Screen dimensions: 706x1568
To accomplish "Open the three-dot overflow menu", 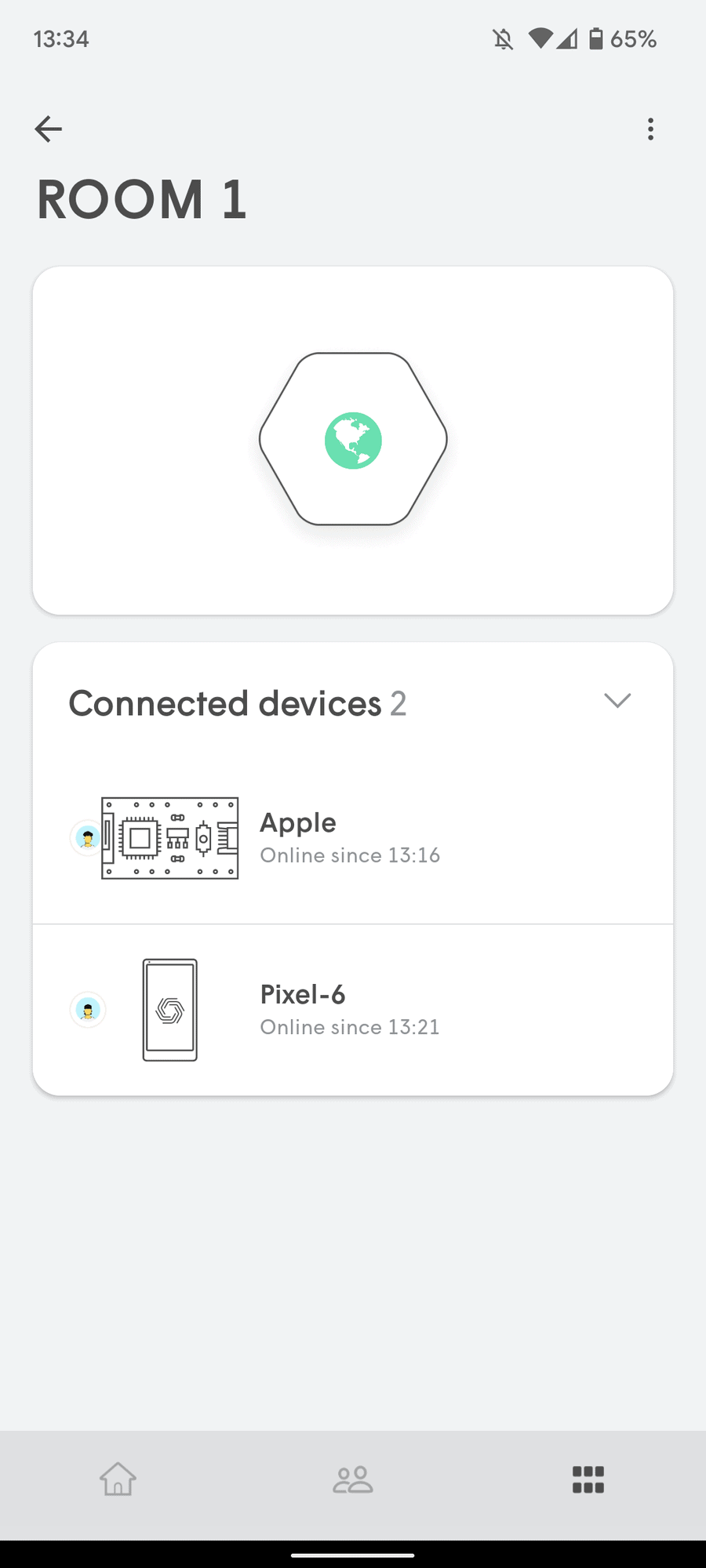I will [650, 129].
